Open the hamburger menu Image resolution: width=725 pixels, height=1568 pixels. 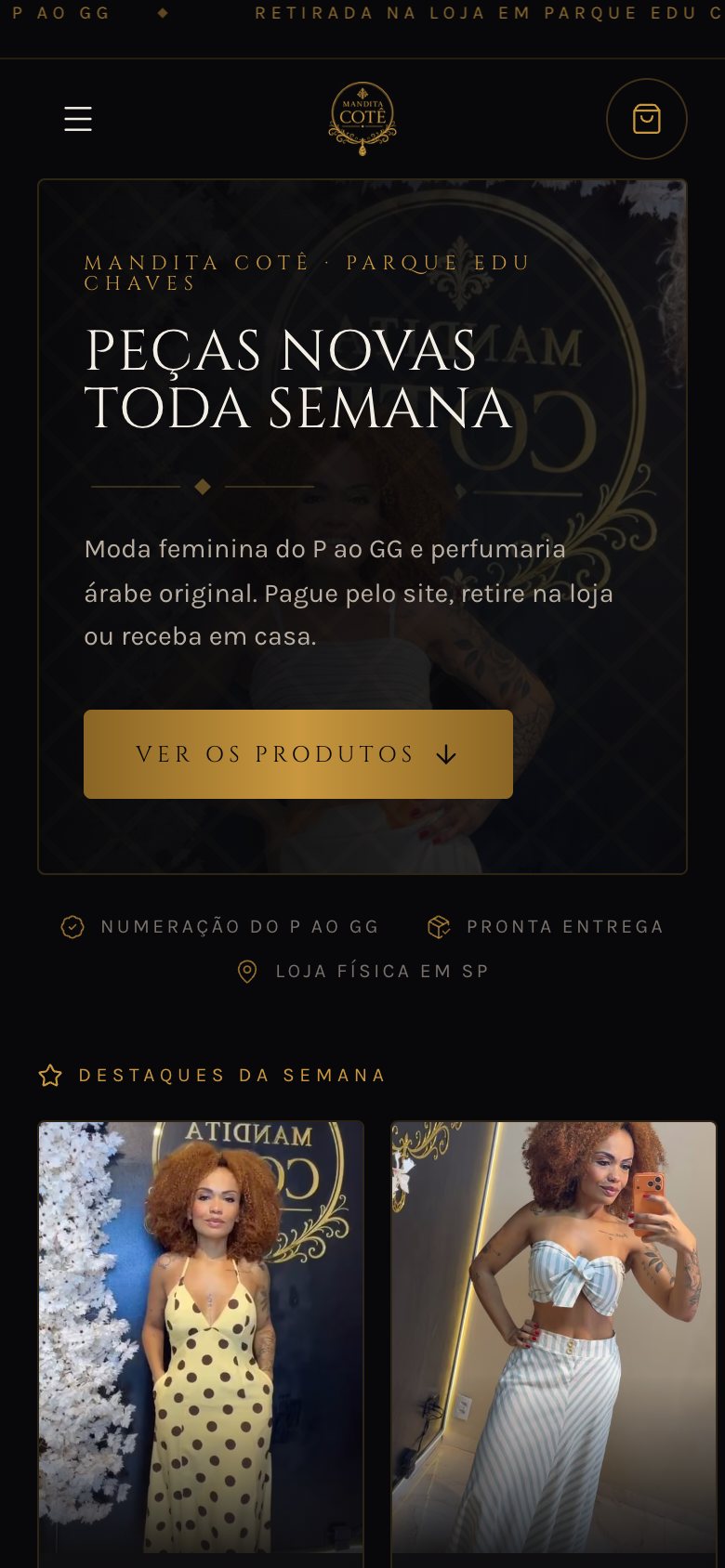coord(78,119)
